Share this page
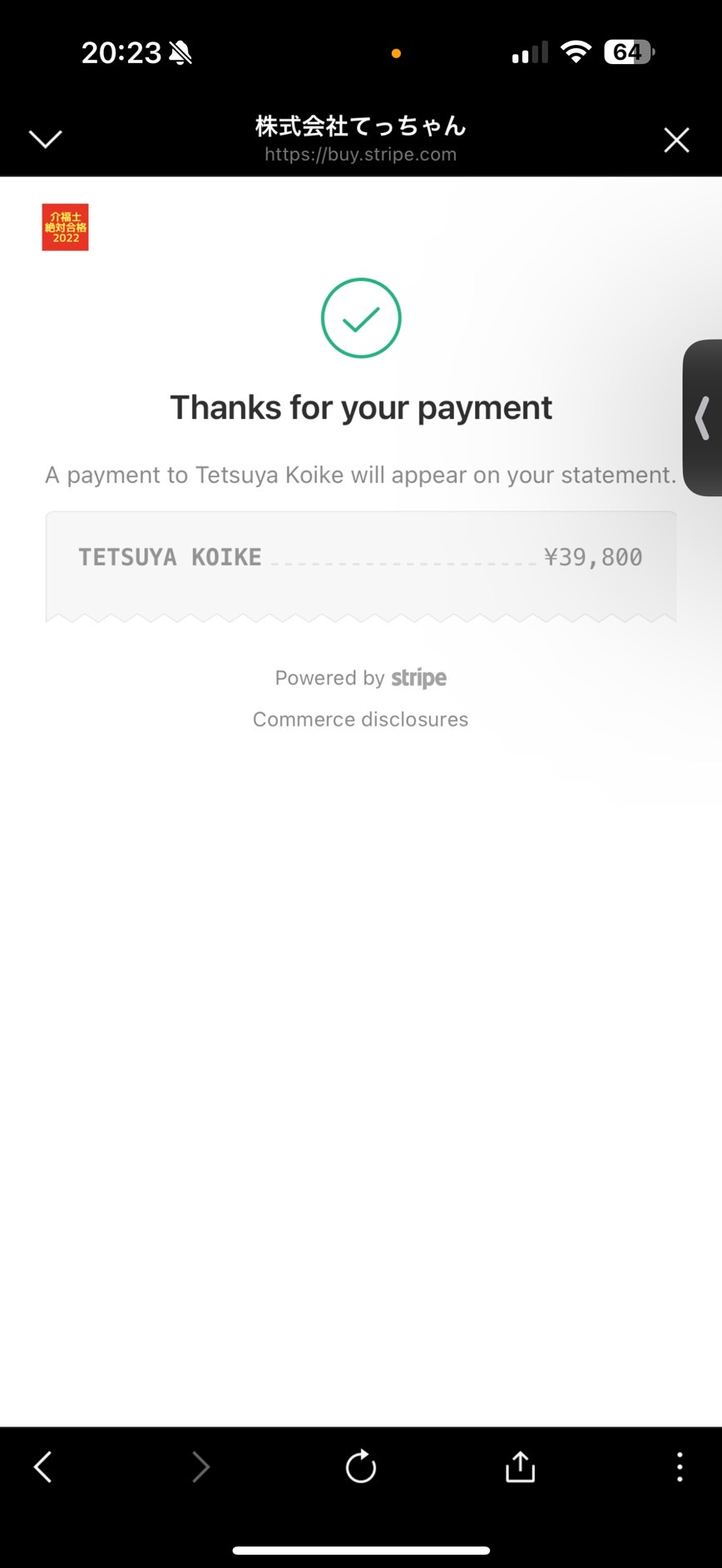Image resolution: width=722 pixels, height=1568 pixels. point(520,1467)
